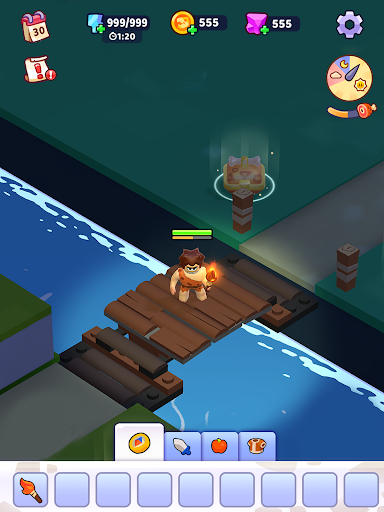Add more purple gems

(x=265, y=30)
